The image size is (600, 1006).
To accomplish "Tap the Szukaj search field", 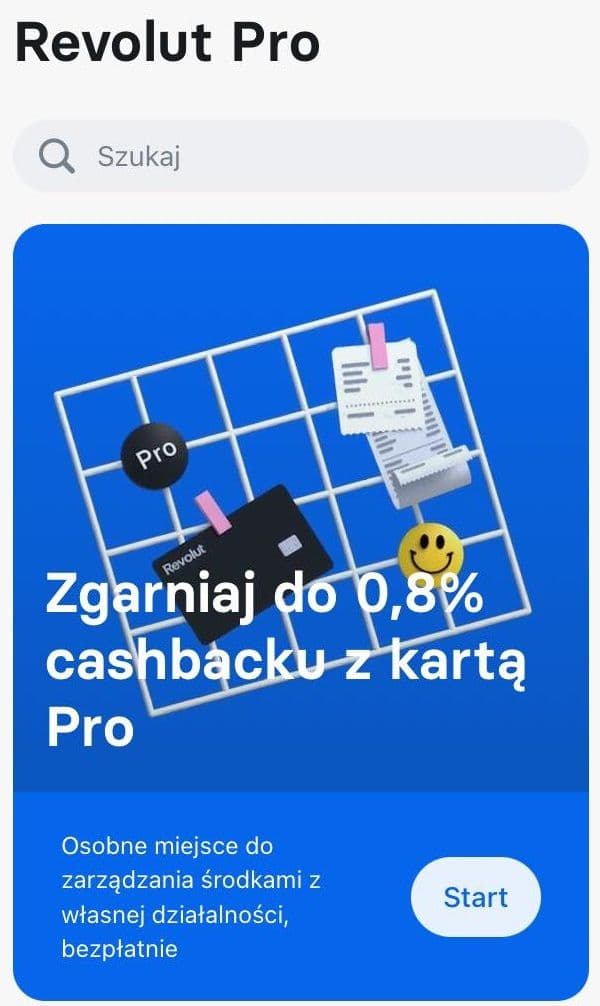I will click(x=300, y=156).
